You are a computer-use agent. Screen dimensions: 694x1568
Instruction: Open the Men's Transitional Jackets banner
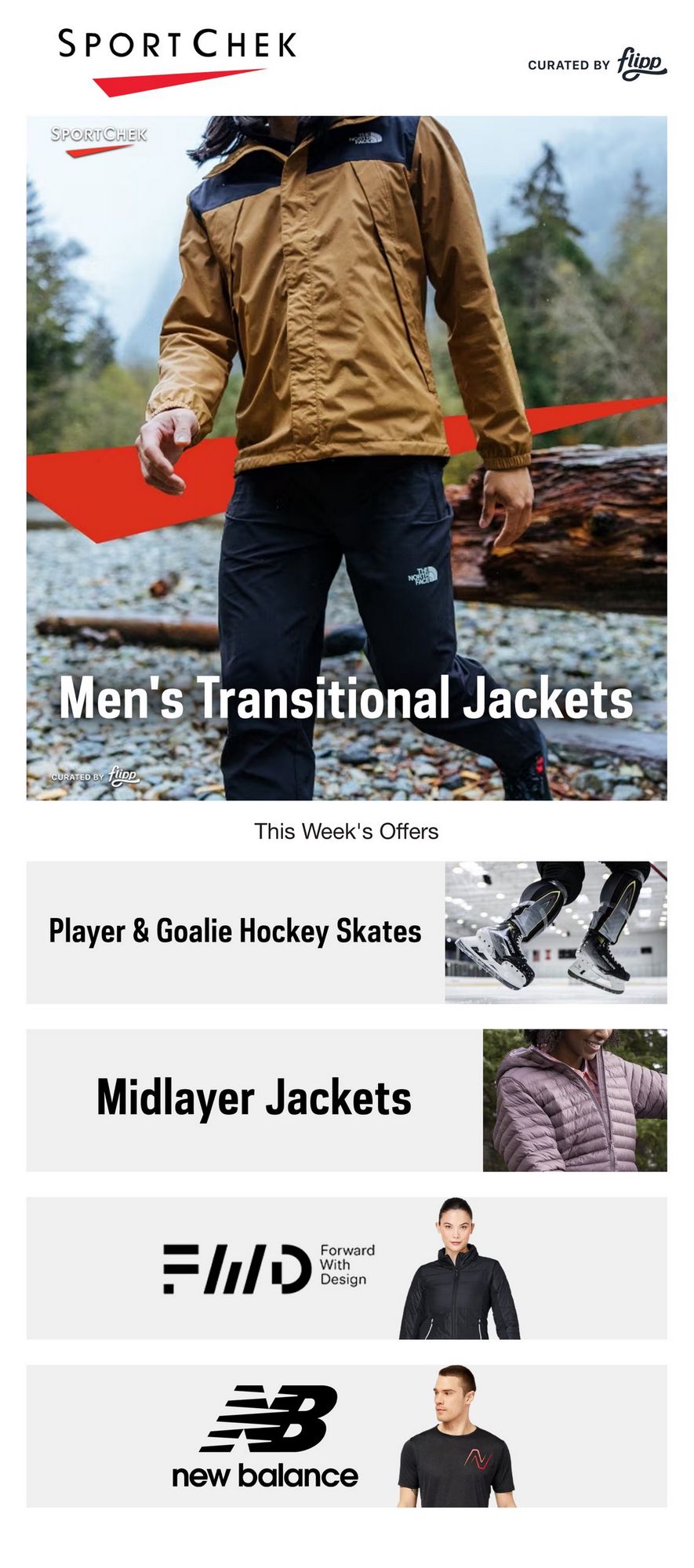347,458
